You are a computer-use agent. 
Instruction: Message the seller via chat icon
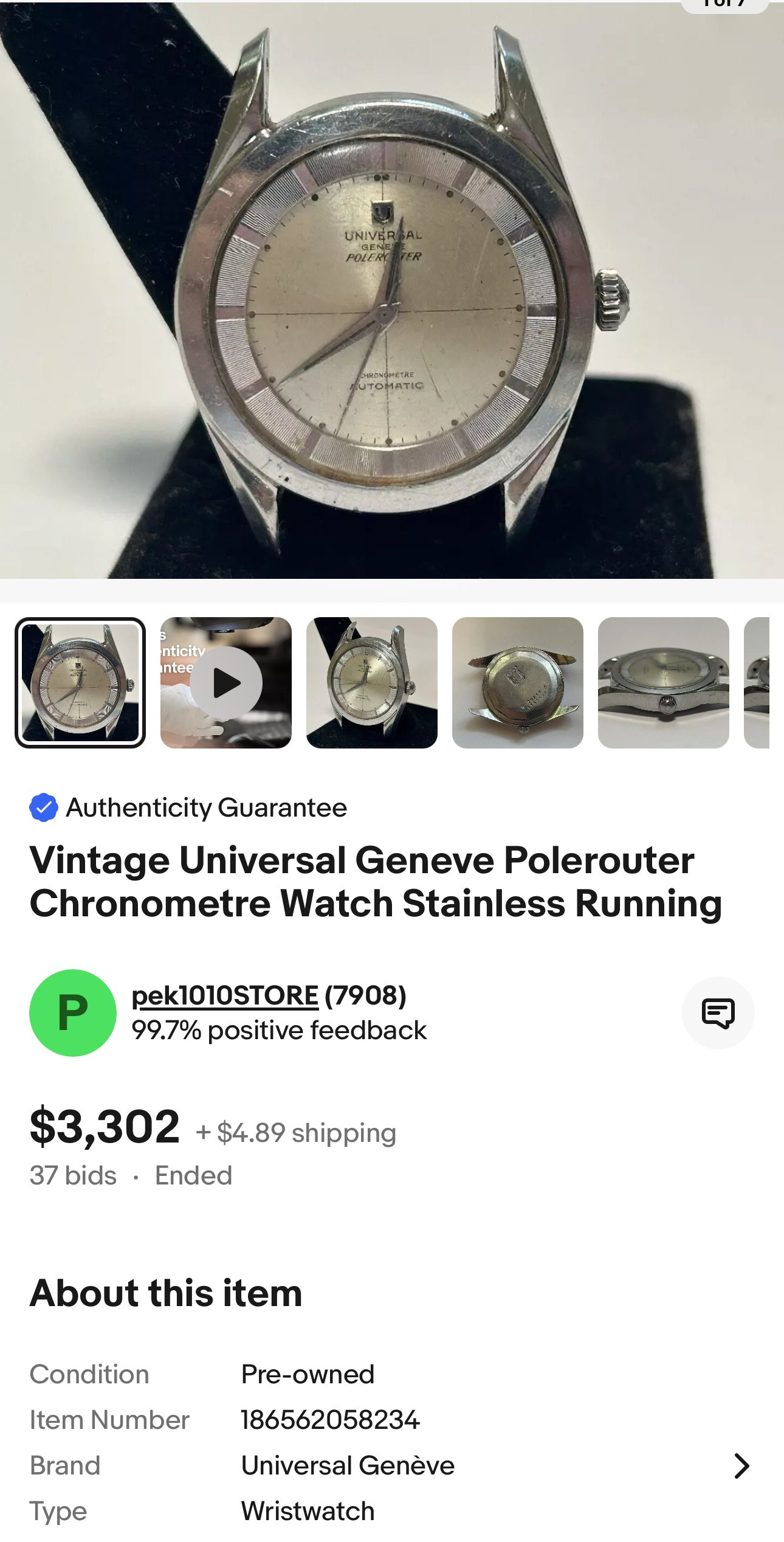pos(718,1013)
